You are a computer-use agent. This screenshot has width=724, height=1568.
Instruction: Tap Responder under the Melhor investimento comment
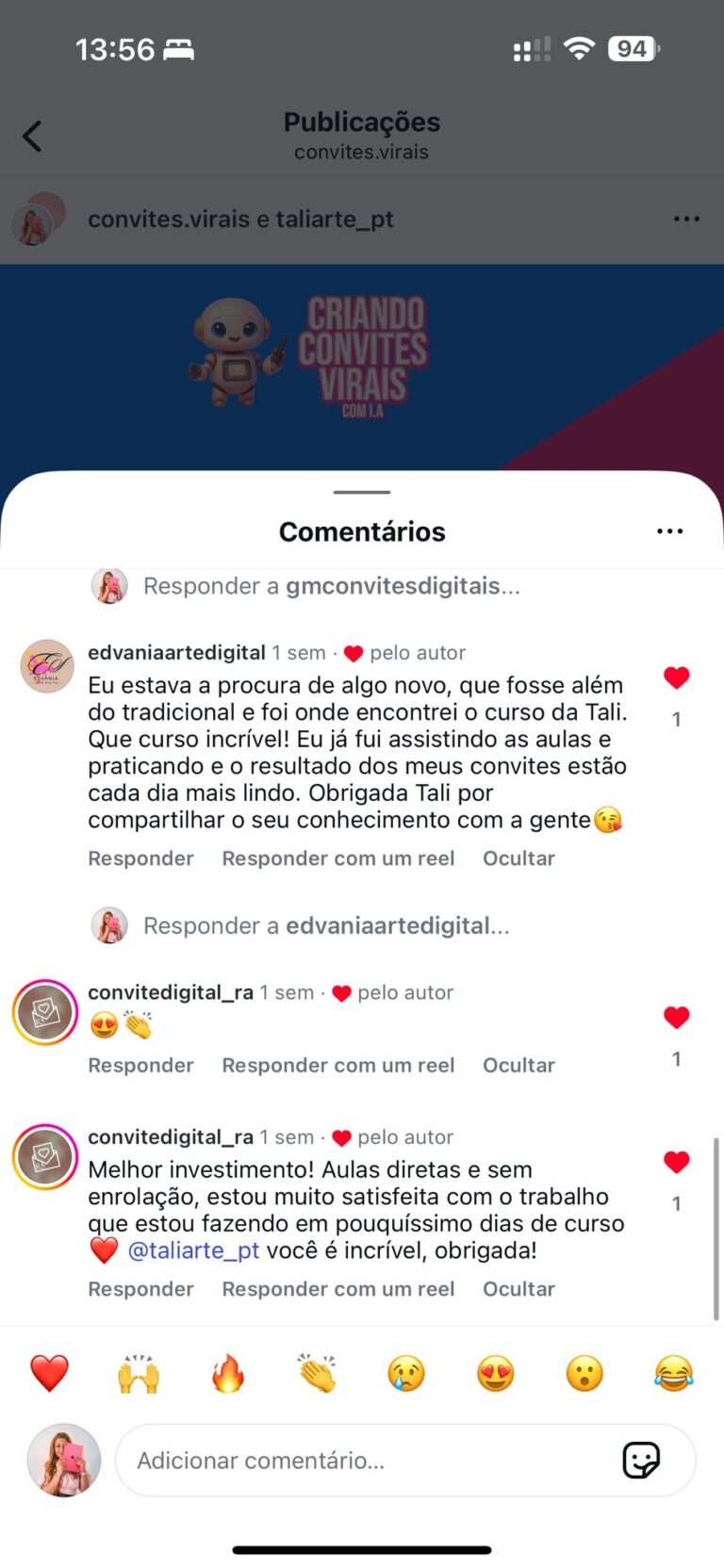[140, 1289]
